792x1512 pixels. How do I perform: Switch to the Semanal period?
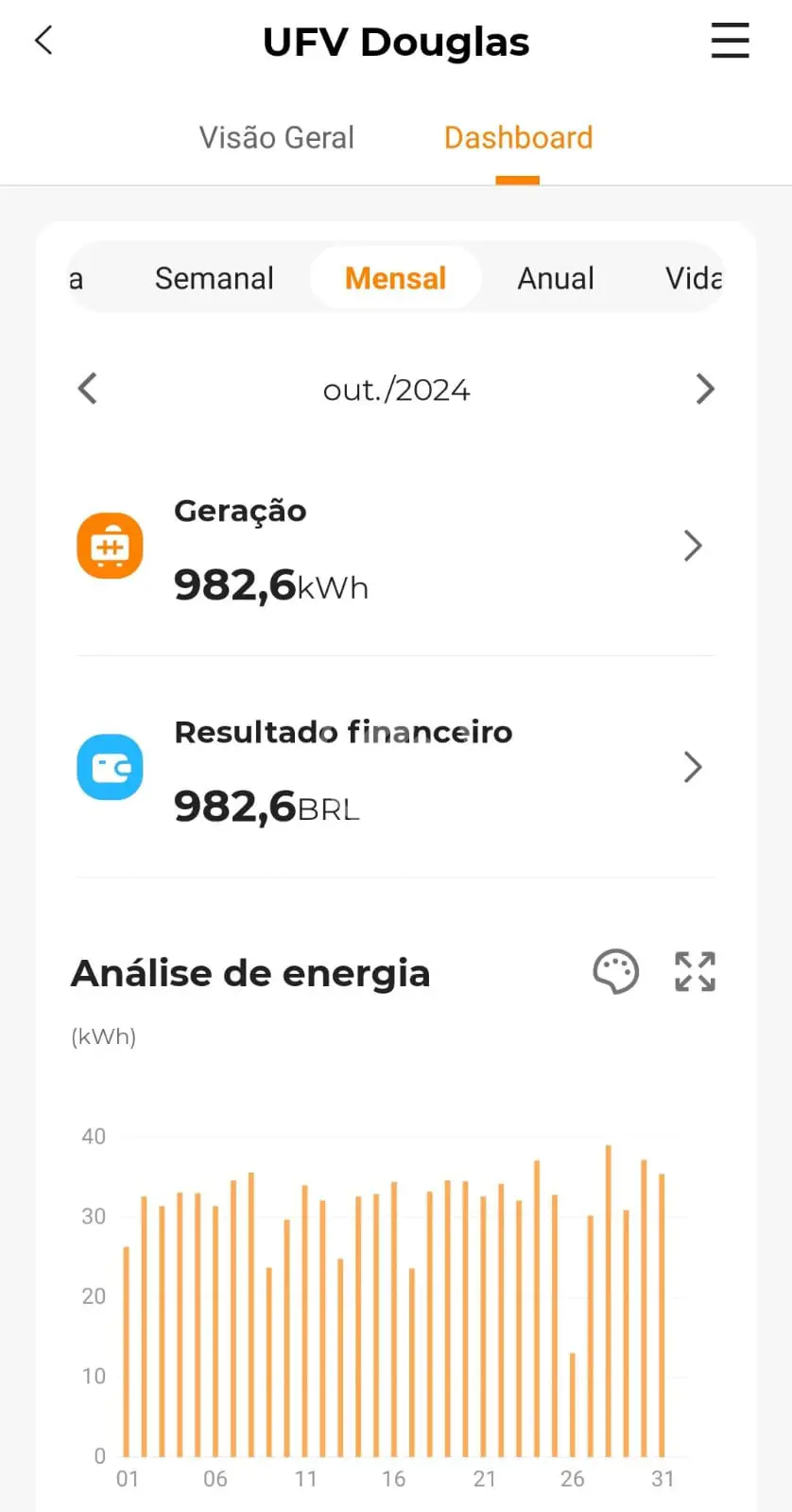pyautogui.click(x=215, y=278)
